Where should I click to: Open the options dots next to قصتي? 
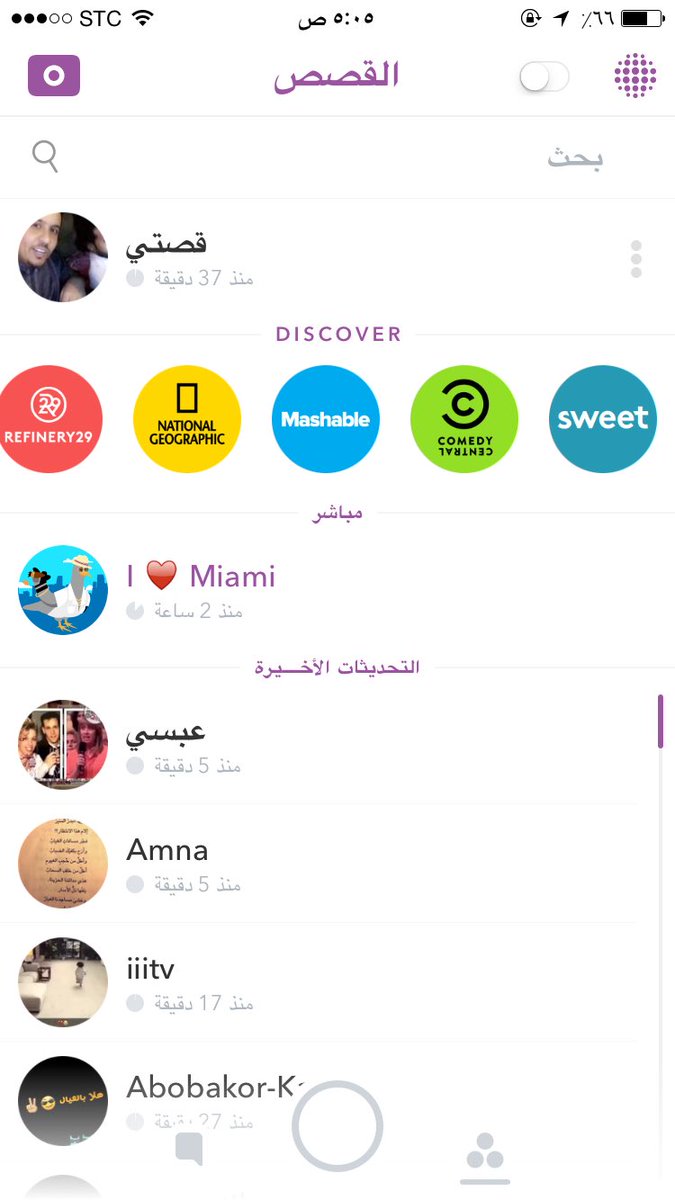click(636, 259)
